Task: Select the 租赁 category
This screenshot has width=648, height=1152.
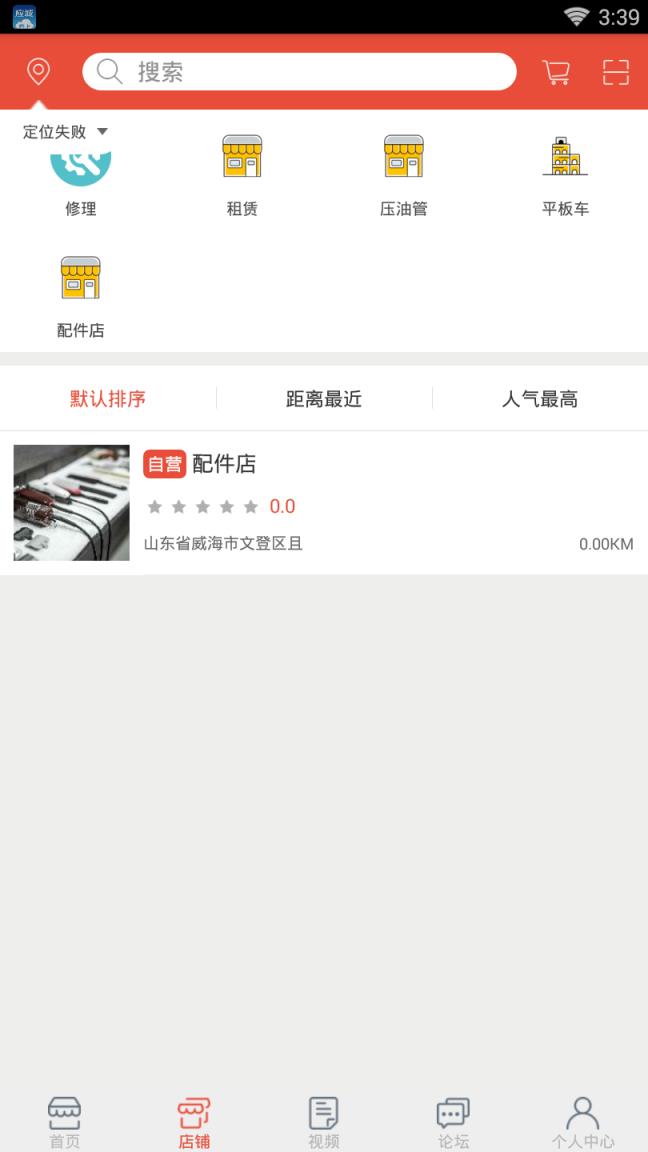Action: click(242, 175)
